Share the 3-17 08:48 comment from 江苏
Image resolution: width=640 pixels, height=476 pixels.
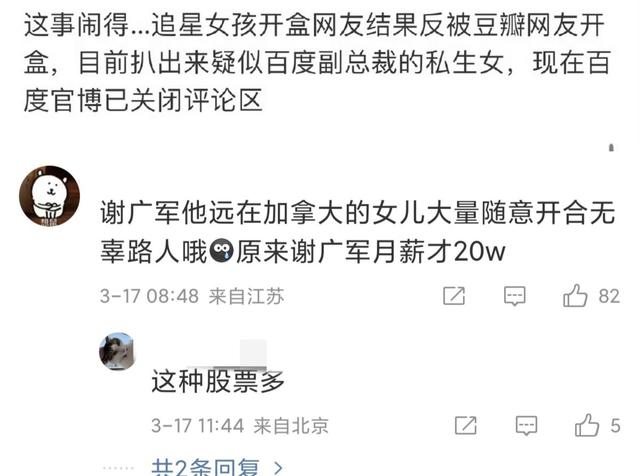point(453,296)
